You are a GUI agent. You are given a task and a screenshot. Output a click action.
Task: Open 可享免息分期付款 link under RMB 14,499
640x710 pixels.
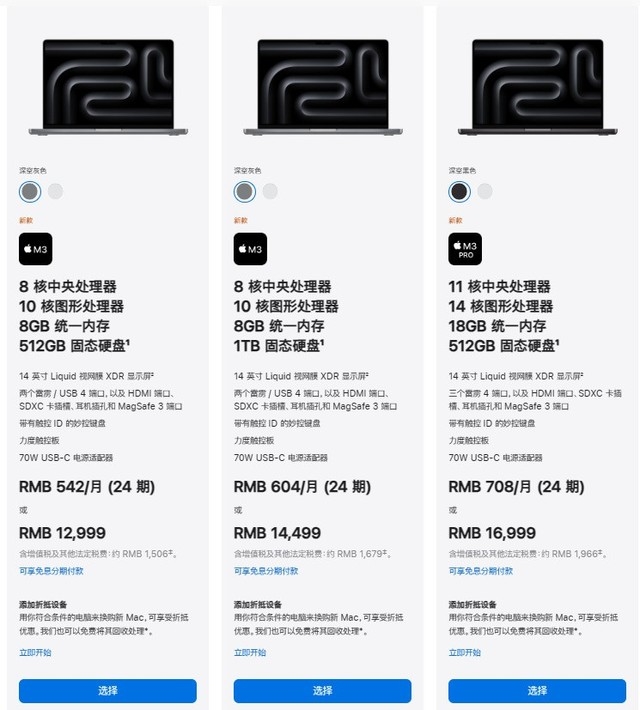[x=266, y=571]
